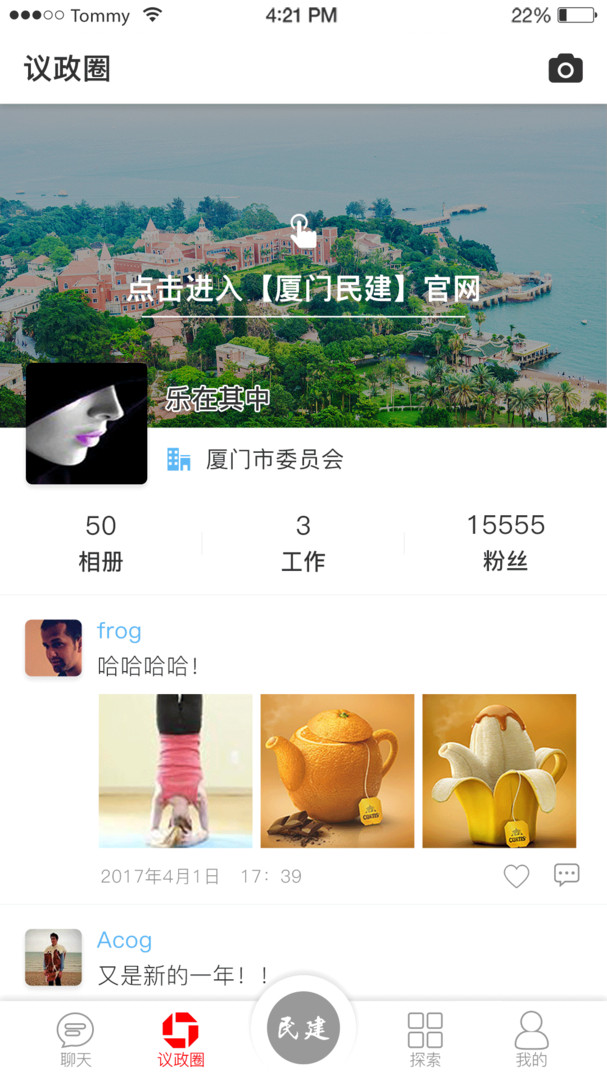Open the handstand photo in frog's post

point(176,771)
